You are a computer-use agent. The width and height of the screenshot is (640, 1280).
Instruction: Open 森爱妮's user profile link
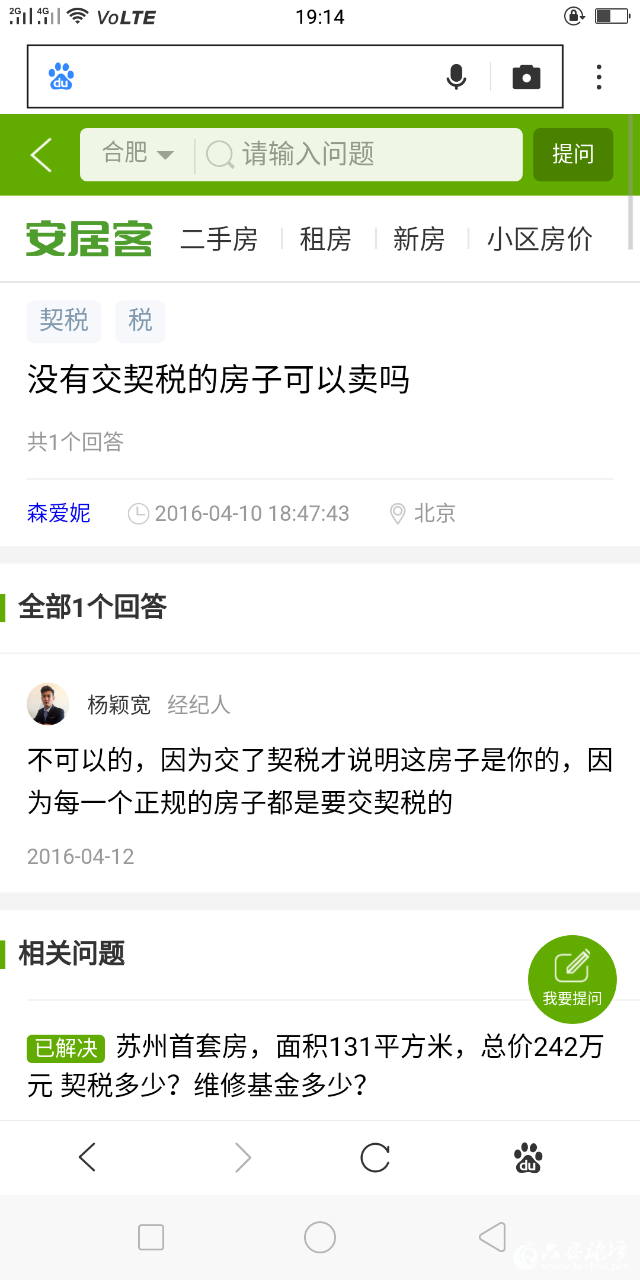pyautogui.click(x=59, y=513)
